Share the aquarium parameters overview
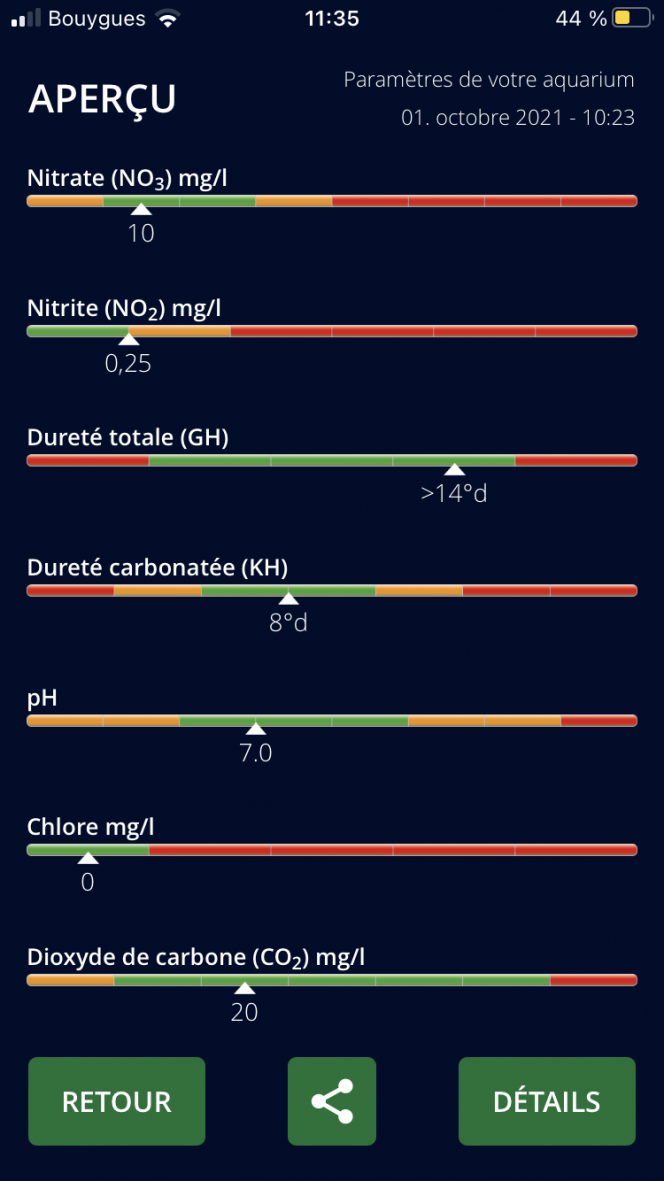This screenshot has width=664, height=1181. [332, 1101]
